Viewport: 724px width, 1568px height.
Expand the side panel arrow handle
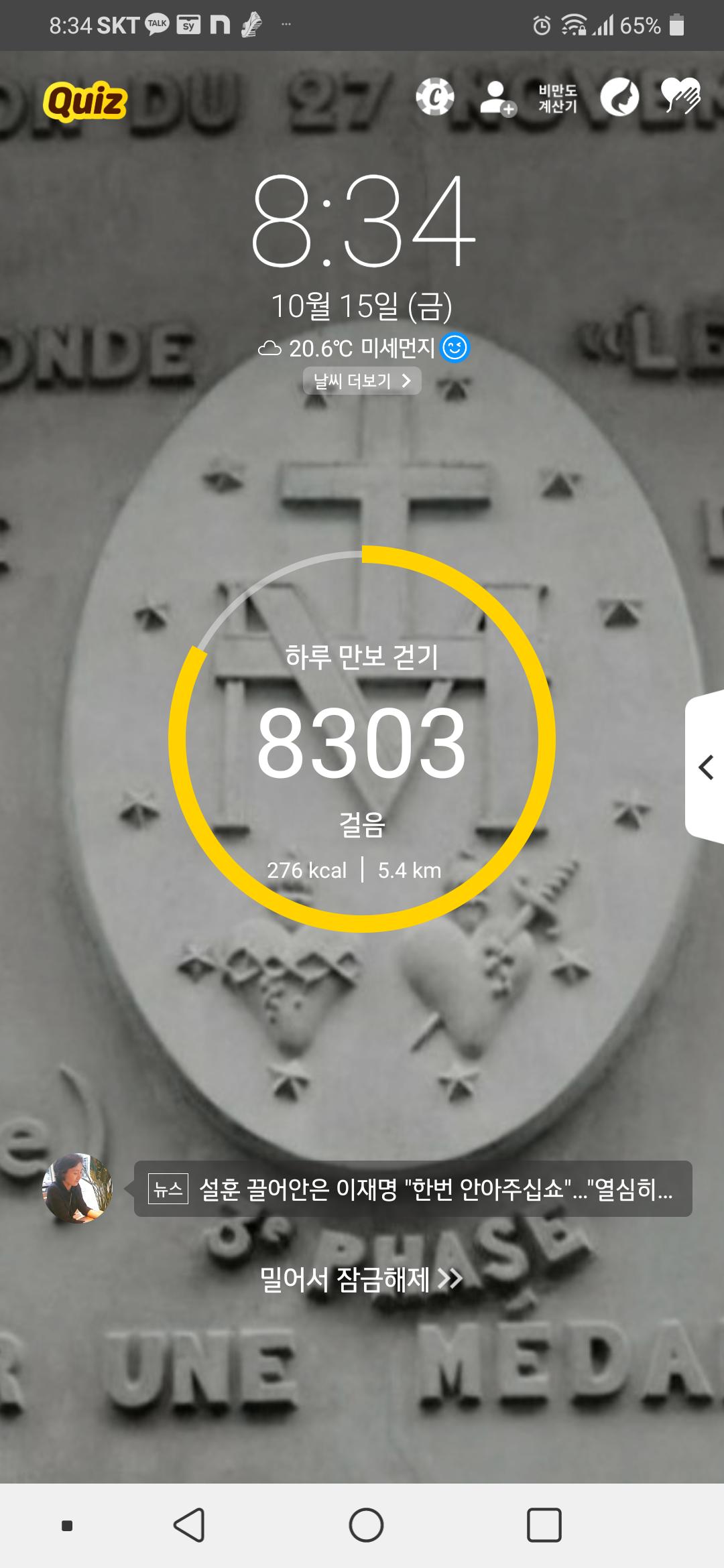705,767
